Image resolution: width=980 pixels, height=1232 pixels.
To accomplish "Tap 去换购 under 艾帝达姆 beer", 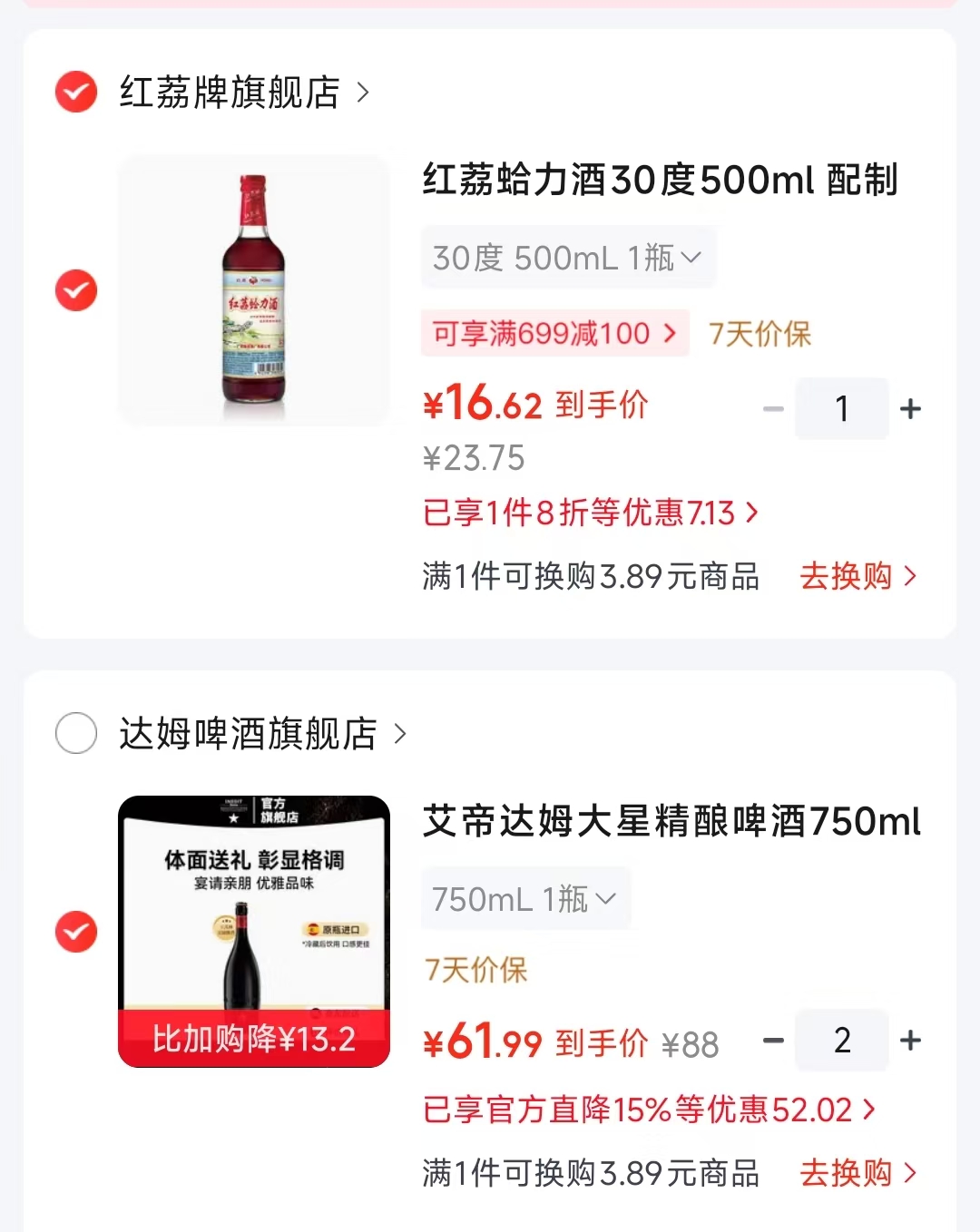I will 858,1173.
